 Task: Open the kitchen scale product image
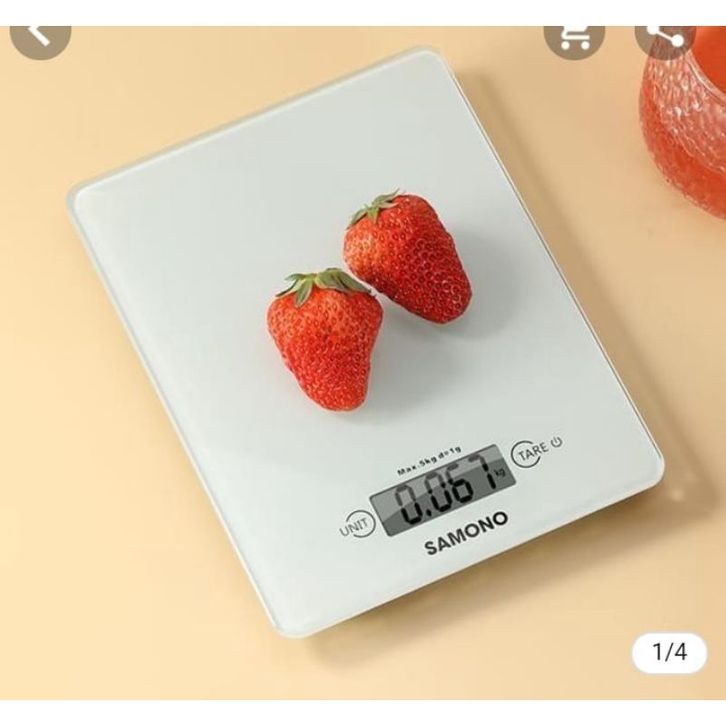coord(363,380)
